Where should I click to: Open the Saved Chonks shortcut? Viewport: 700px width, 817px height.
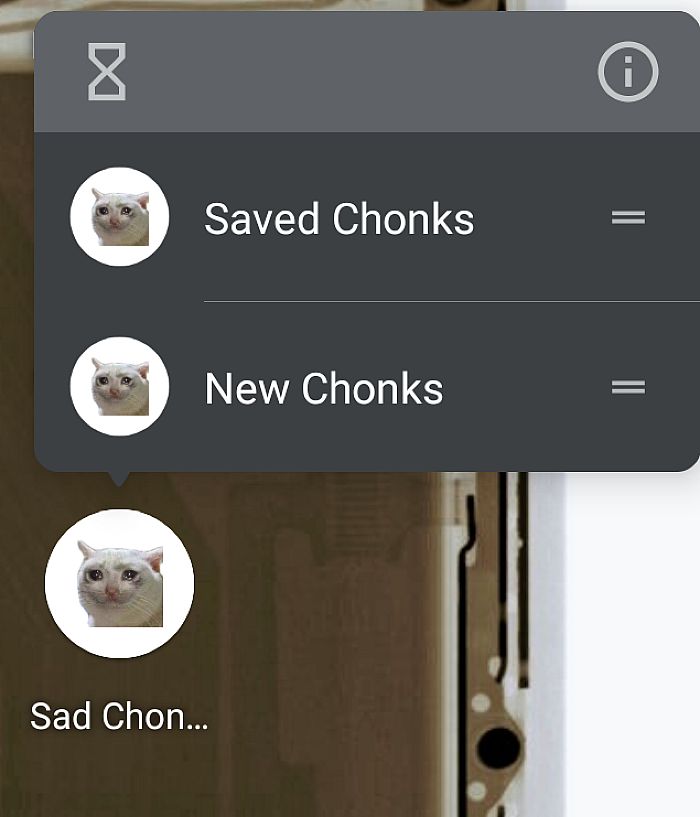(x=338, y=218)
